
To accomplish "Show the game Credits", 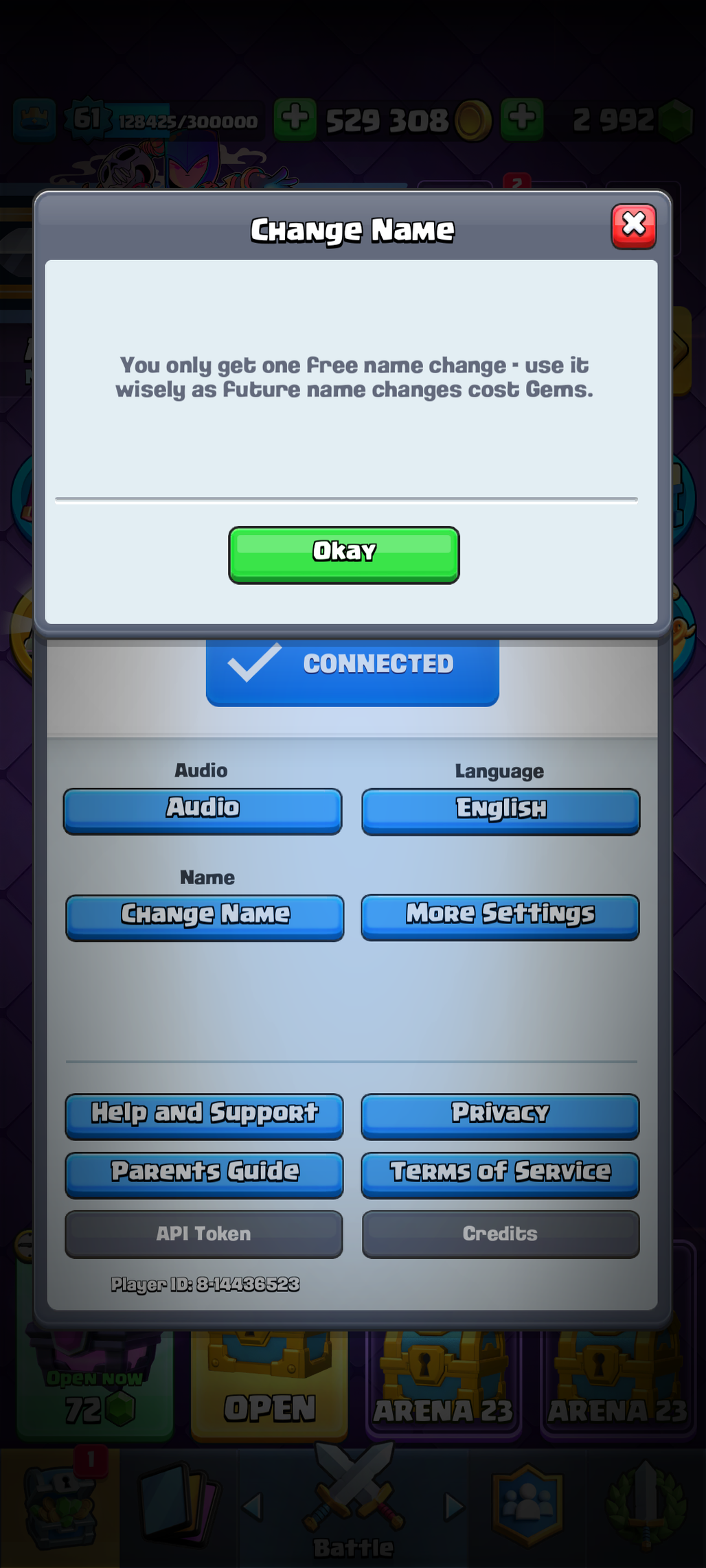I will coord(500,1234).
